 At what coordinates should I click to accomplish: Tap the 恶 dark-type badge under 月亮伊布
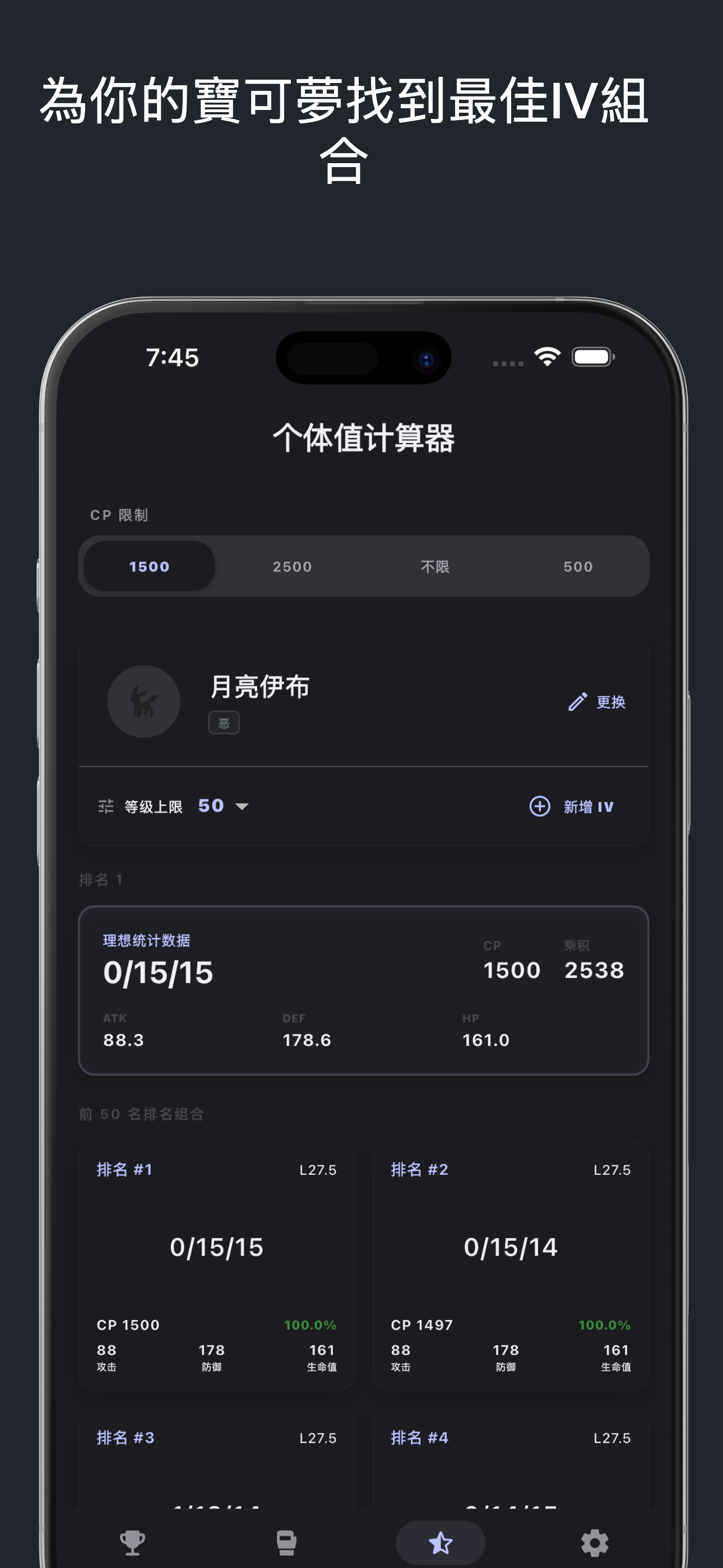(x=224, y=722)
